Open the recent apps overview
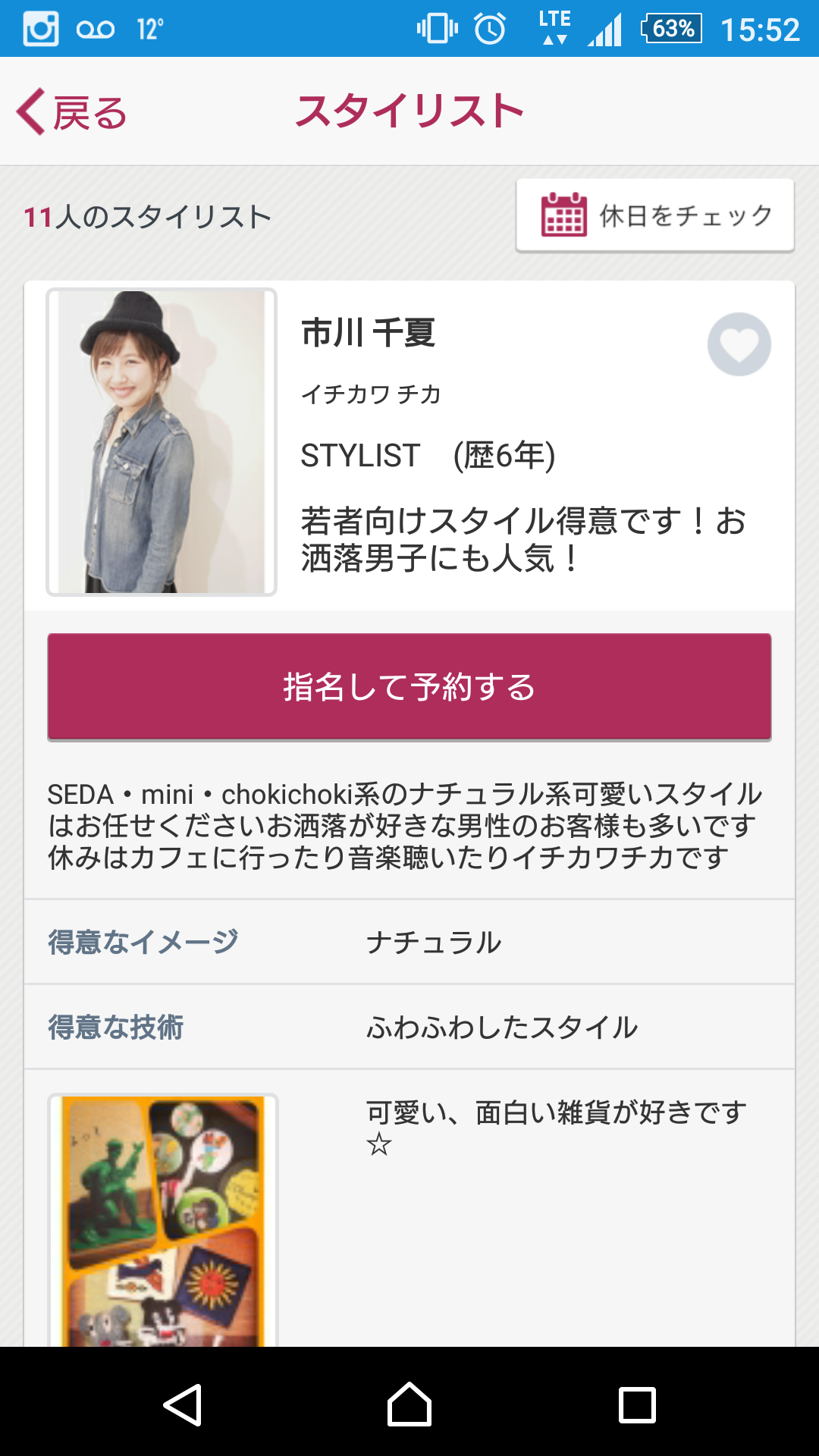This screenshot has height=1456, width=819. pyautogui.click(x=637, y=1404)
